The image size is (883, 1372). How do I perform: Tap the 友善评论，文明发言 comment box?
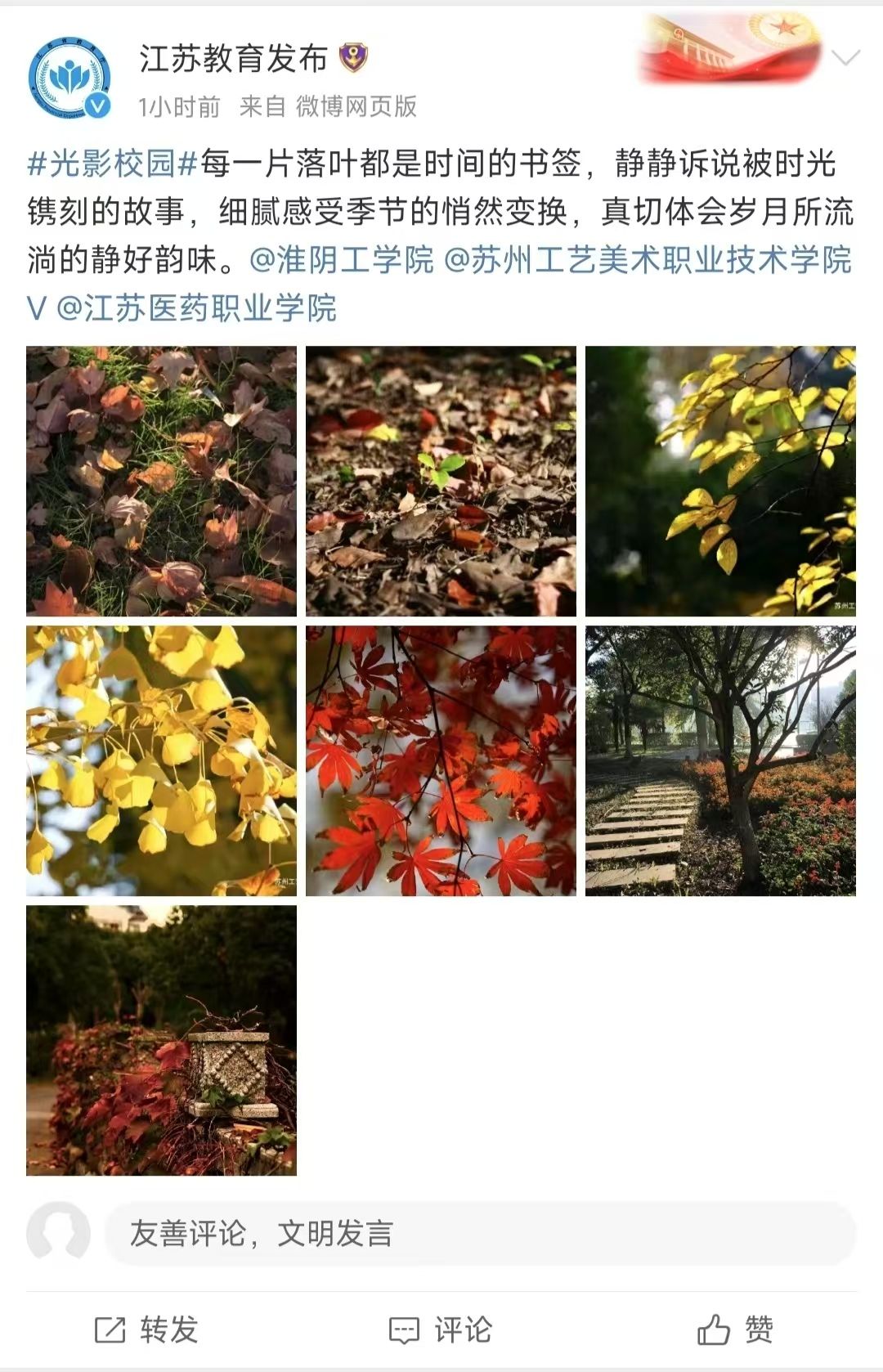pyautogui.click(x=478, y=1233)
